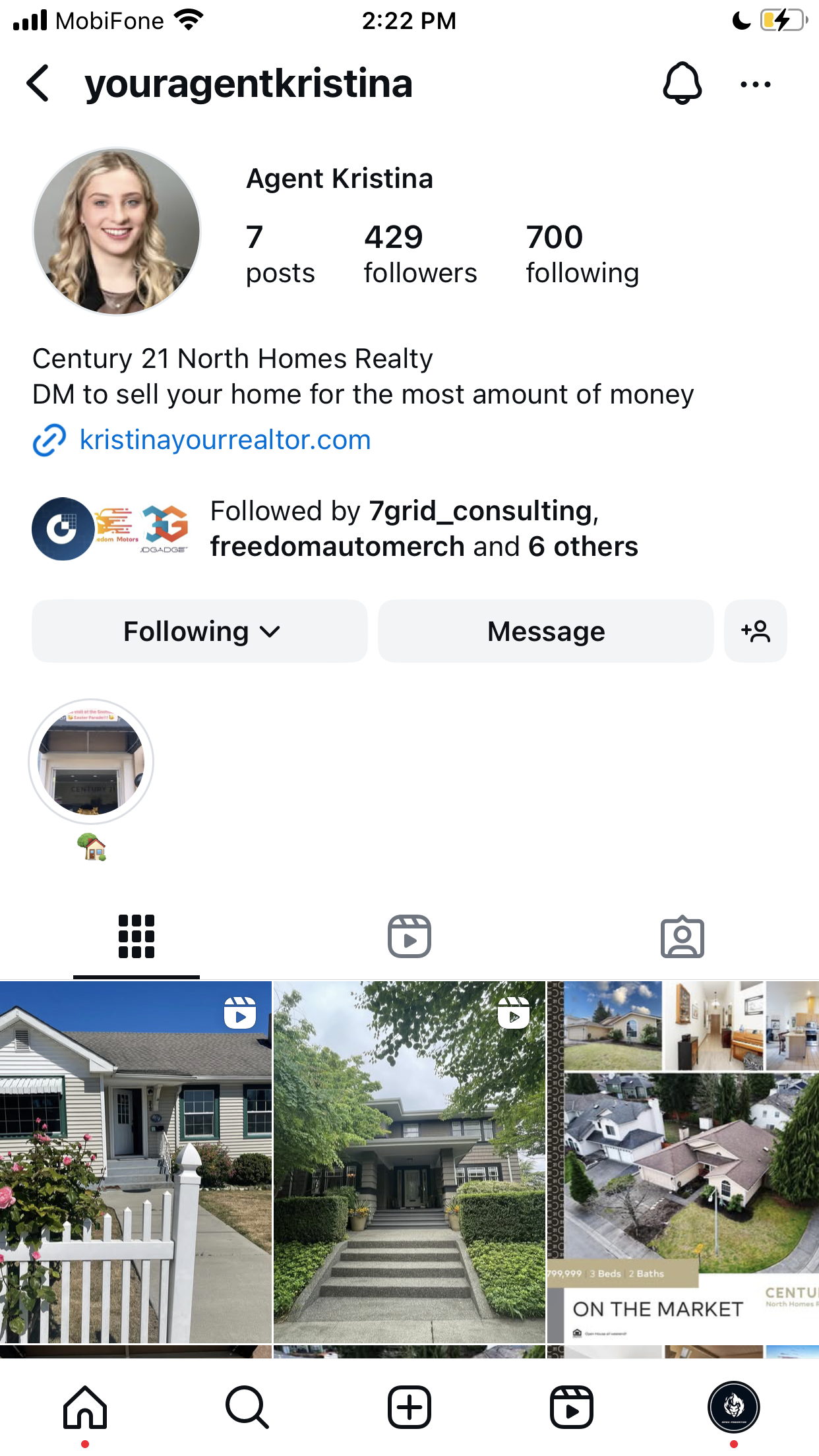
Task: Open the ON THE MARKET listing post
Action: (x=683, y=1162)
